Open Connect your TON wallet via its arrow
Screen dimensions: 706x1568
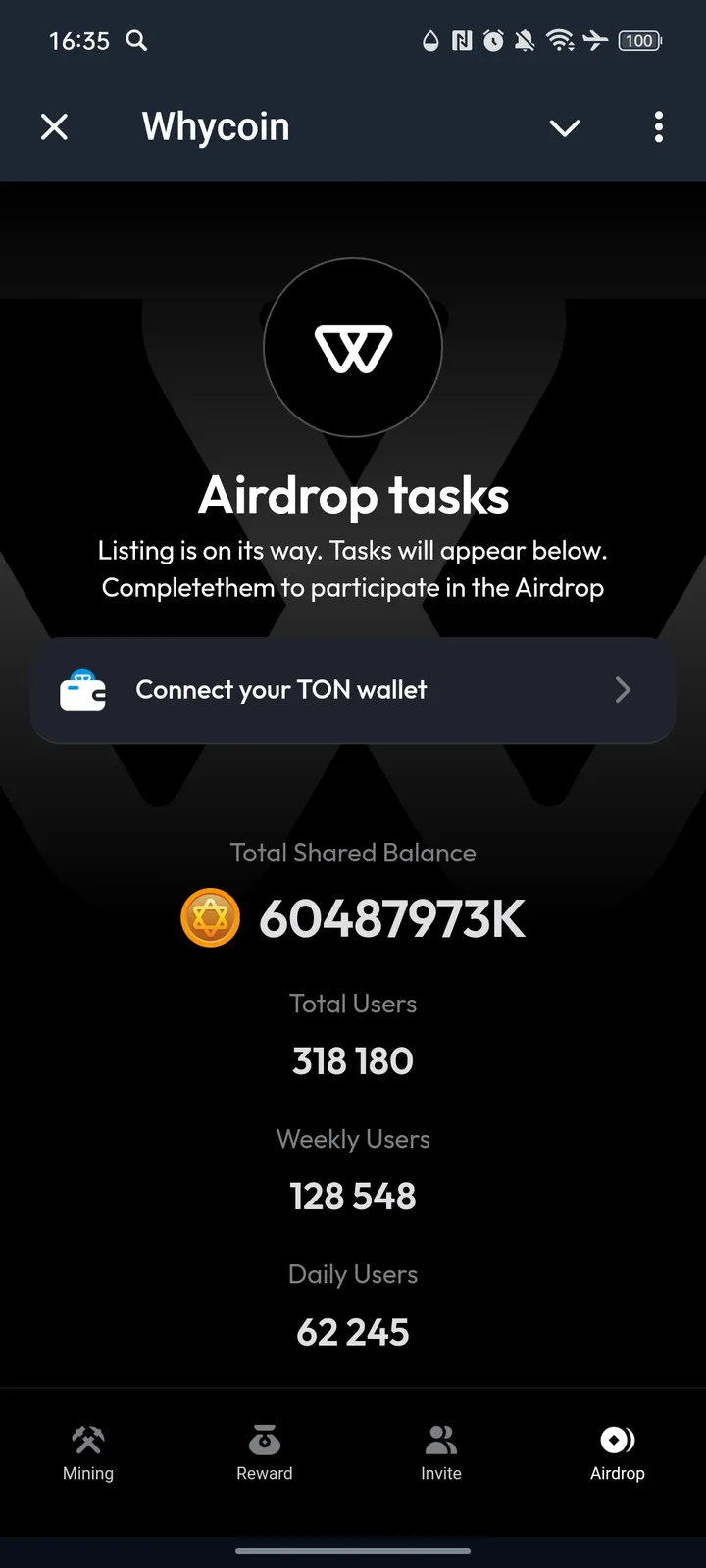pyautogui.click(x=623, y=690)
